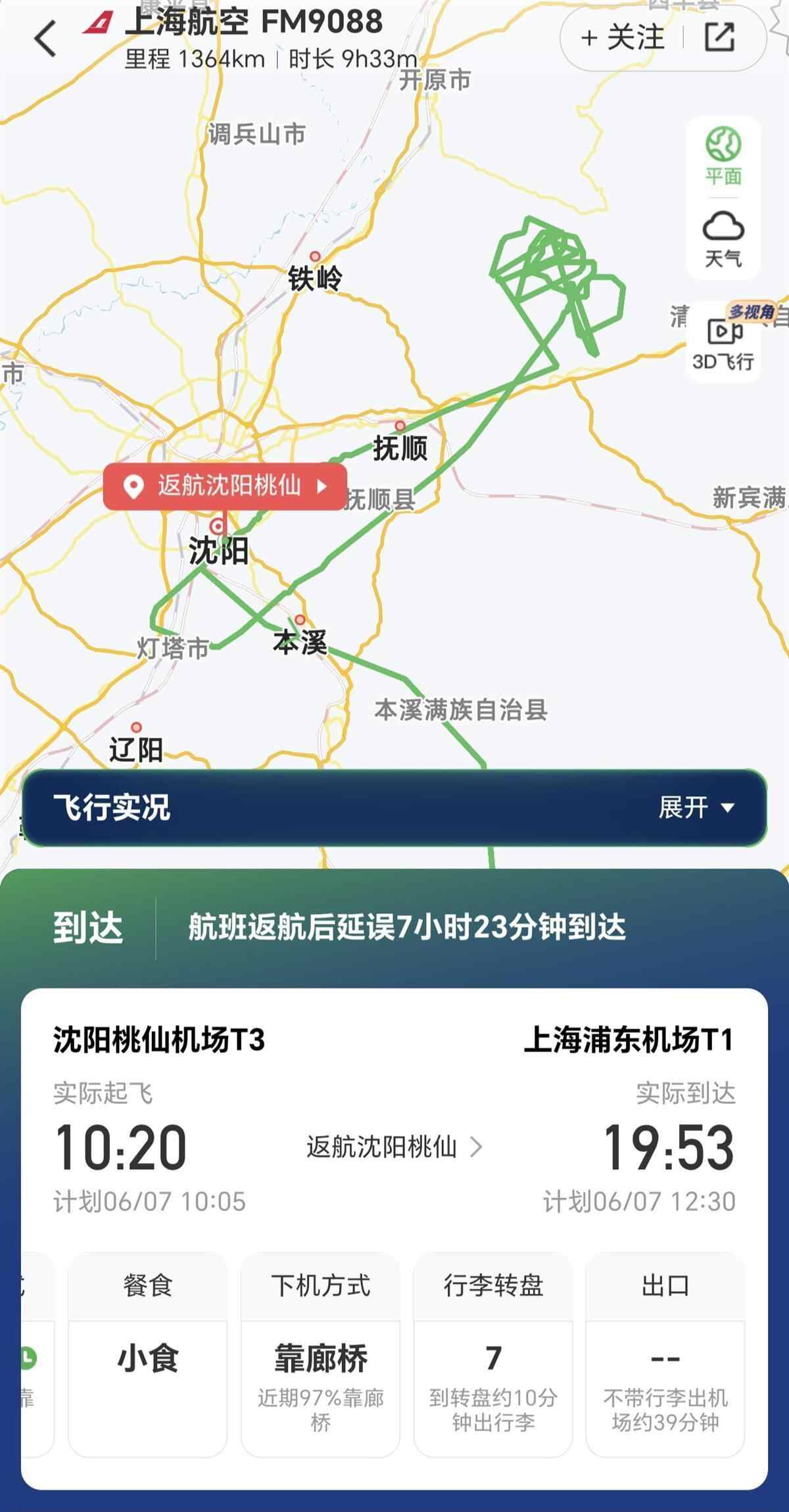Go back using the top-left arrow
The height and width of the screenshot is (1512, 789).
[45, 38]
